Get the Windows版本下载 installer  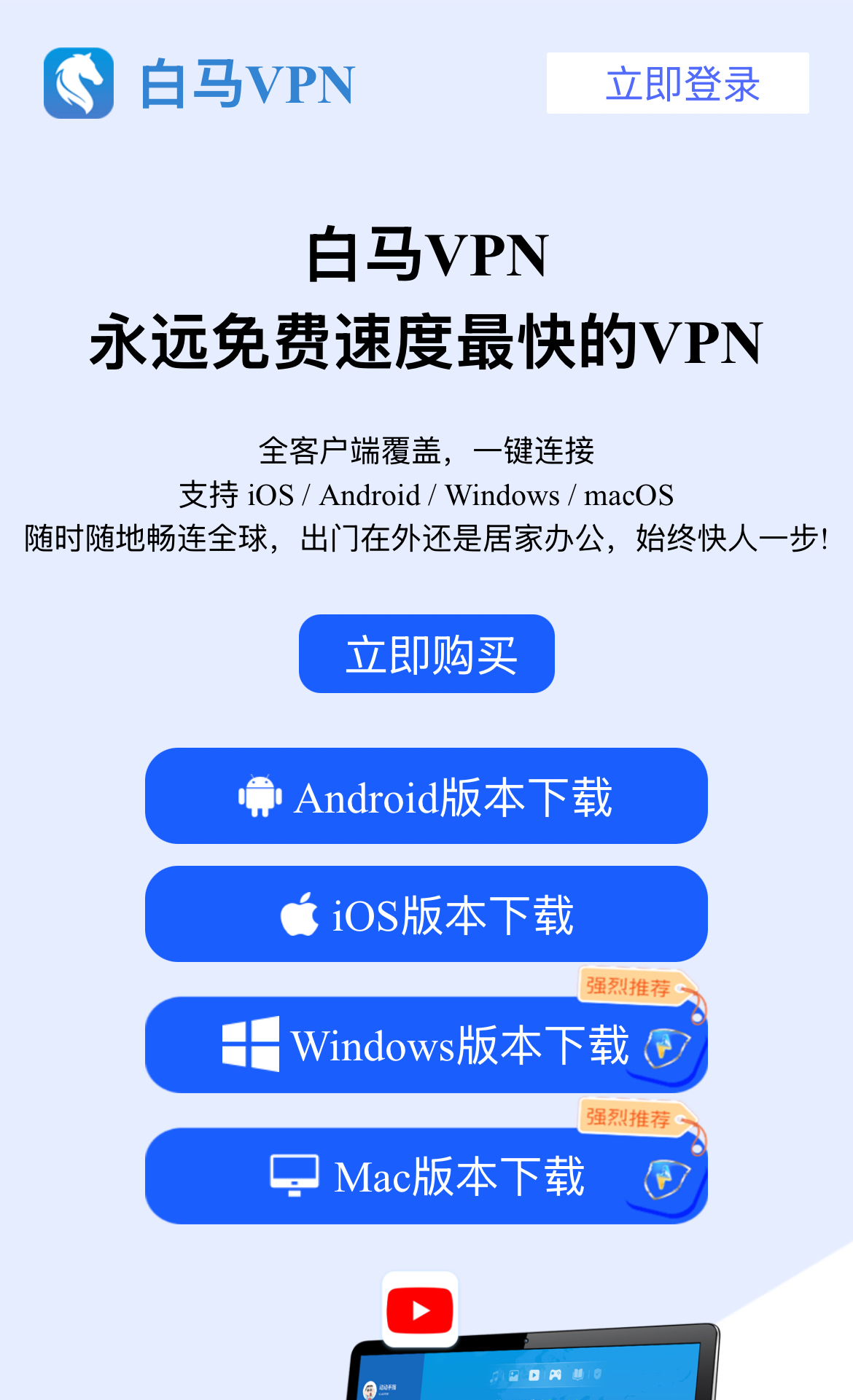(426, 1045)
